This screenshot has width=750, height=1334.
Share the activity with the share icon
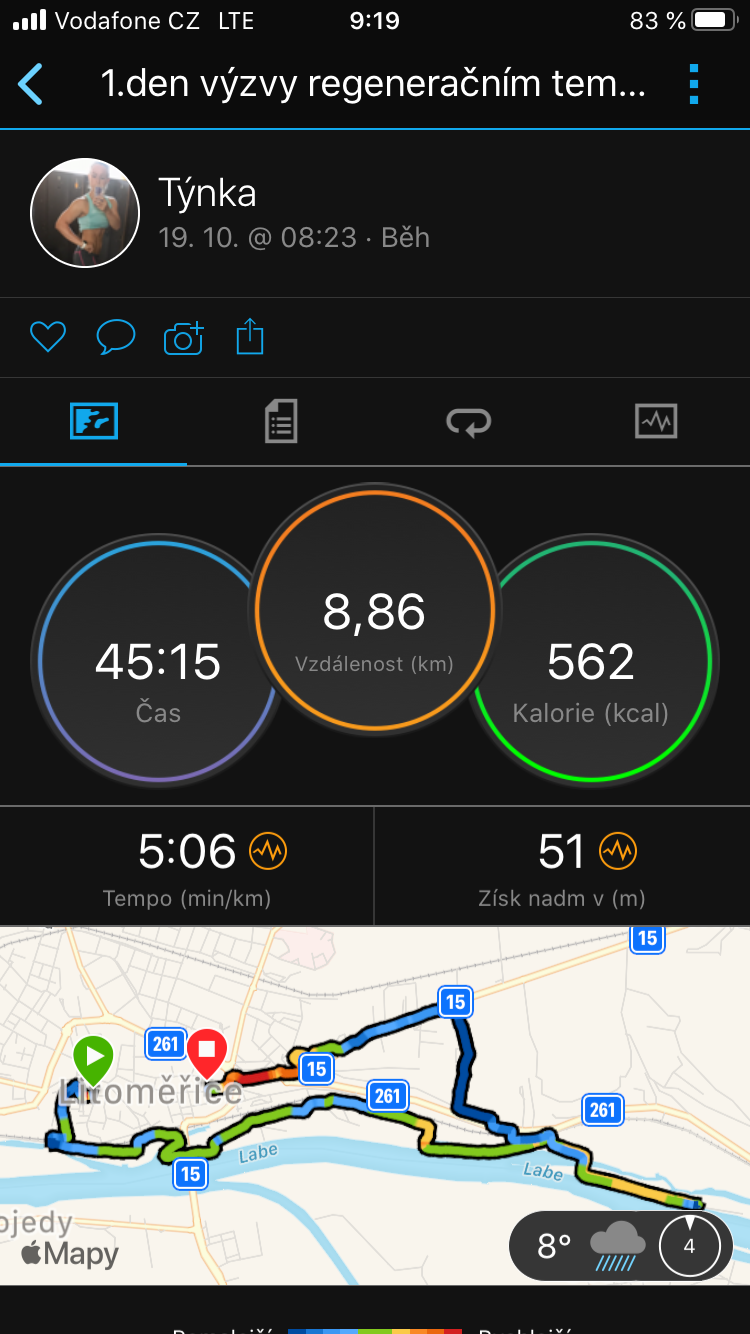click(x=250, y=337)
